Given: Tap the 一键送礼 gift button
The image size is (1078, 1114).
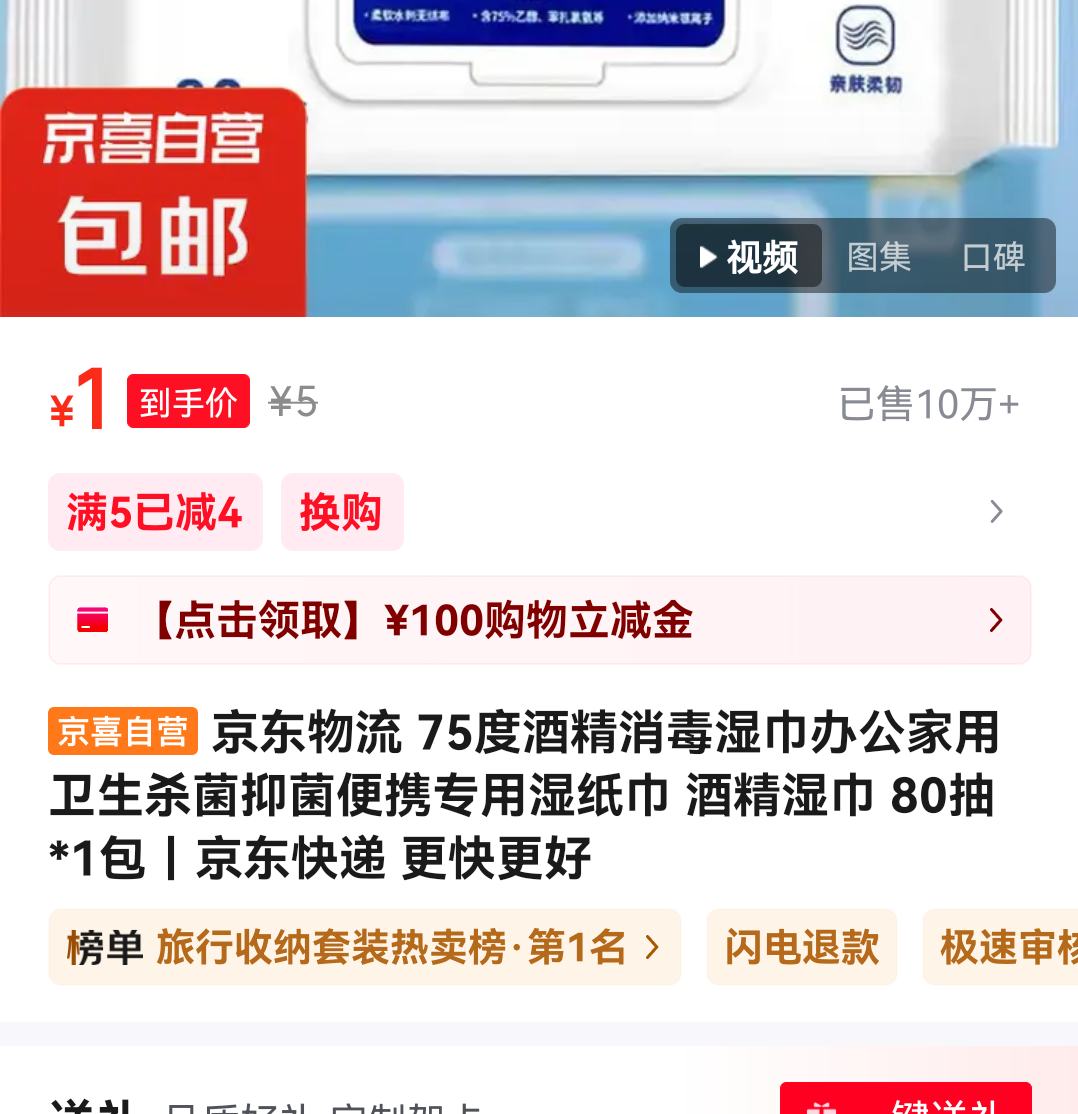Looking at the screenshot, I should 905,1100.
